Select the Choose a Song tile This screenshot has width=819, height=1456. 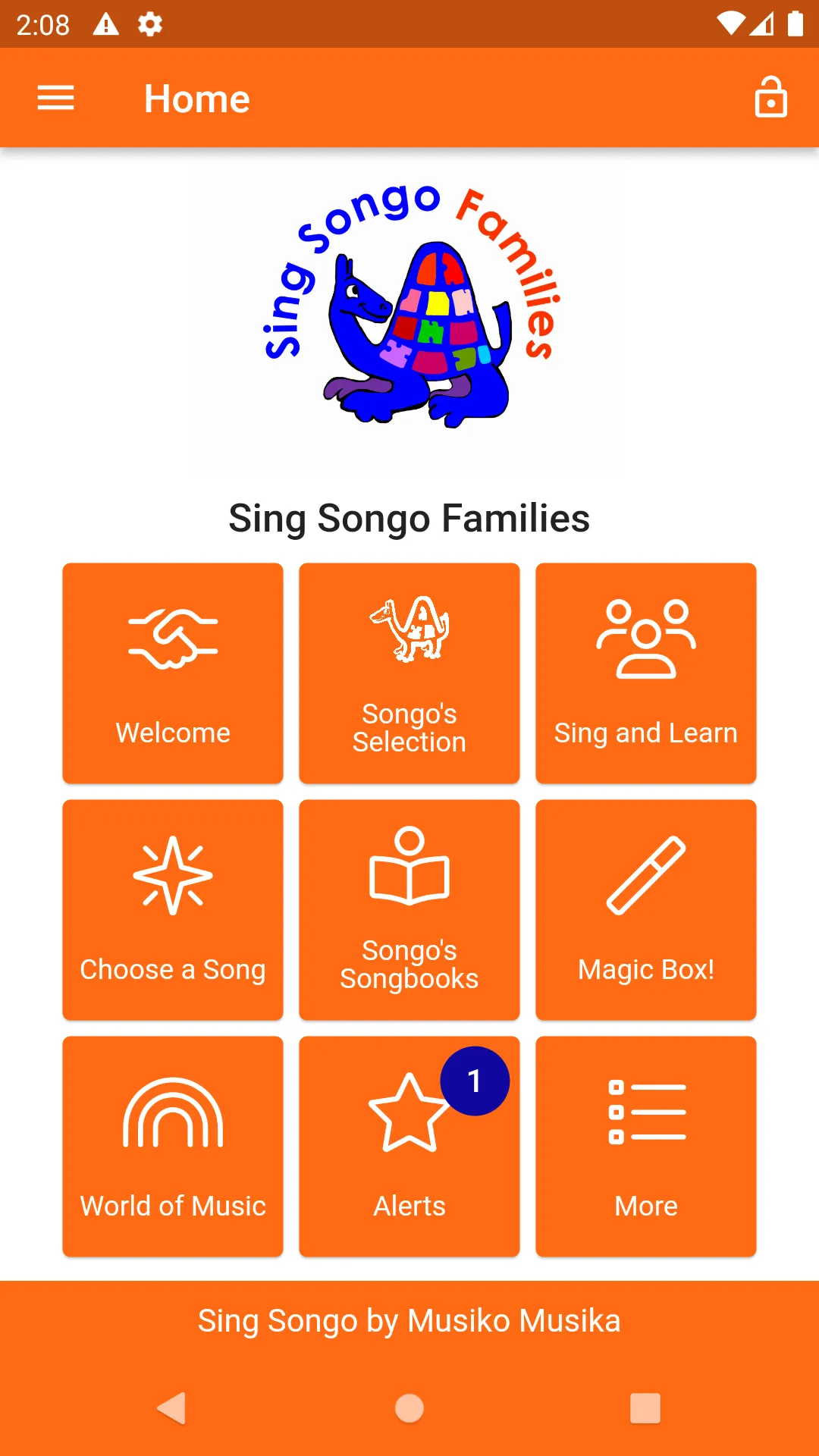pos(173,910)
